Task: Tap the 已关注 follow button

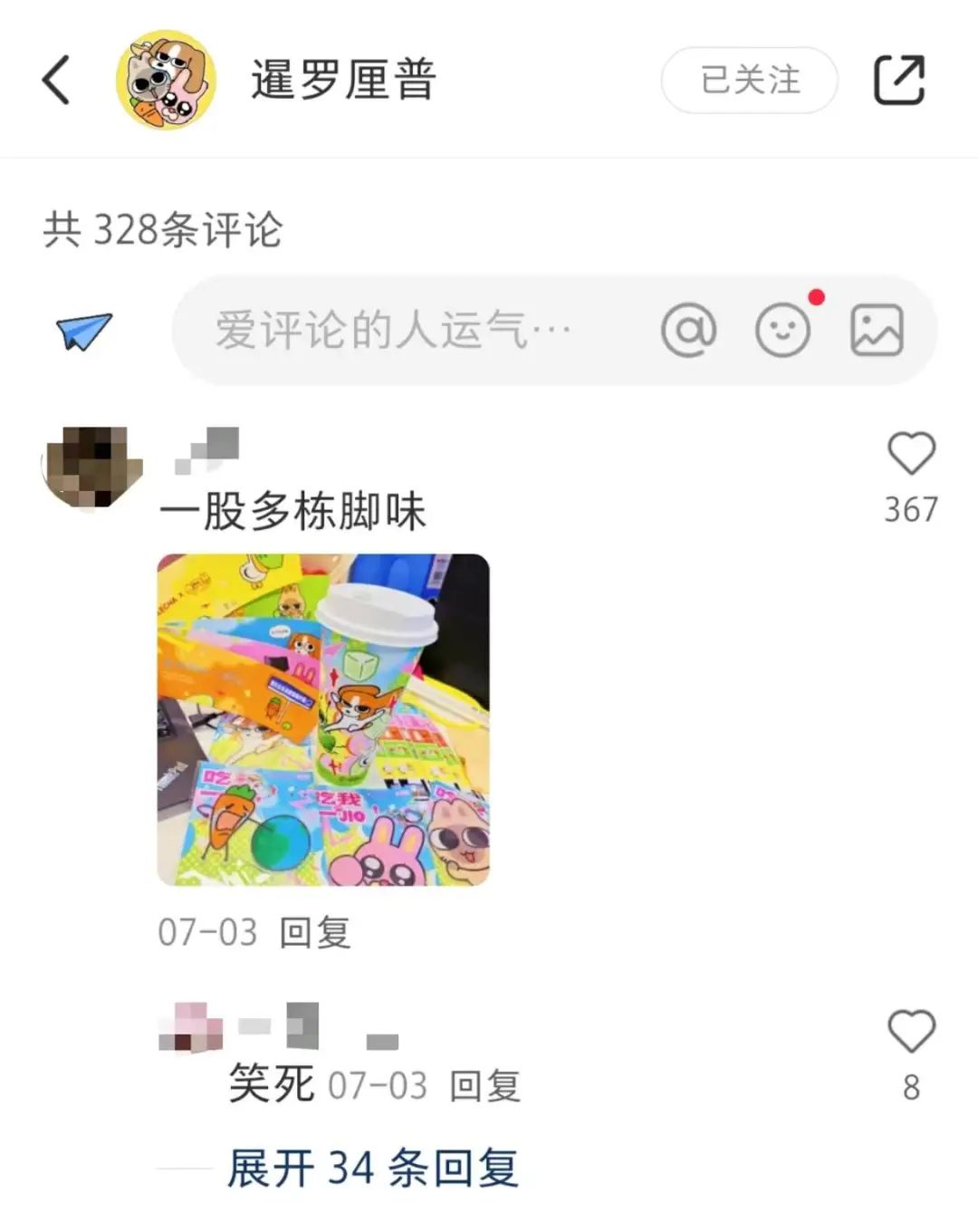Action: tap(749, 80)
